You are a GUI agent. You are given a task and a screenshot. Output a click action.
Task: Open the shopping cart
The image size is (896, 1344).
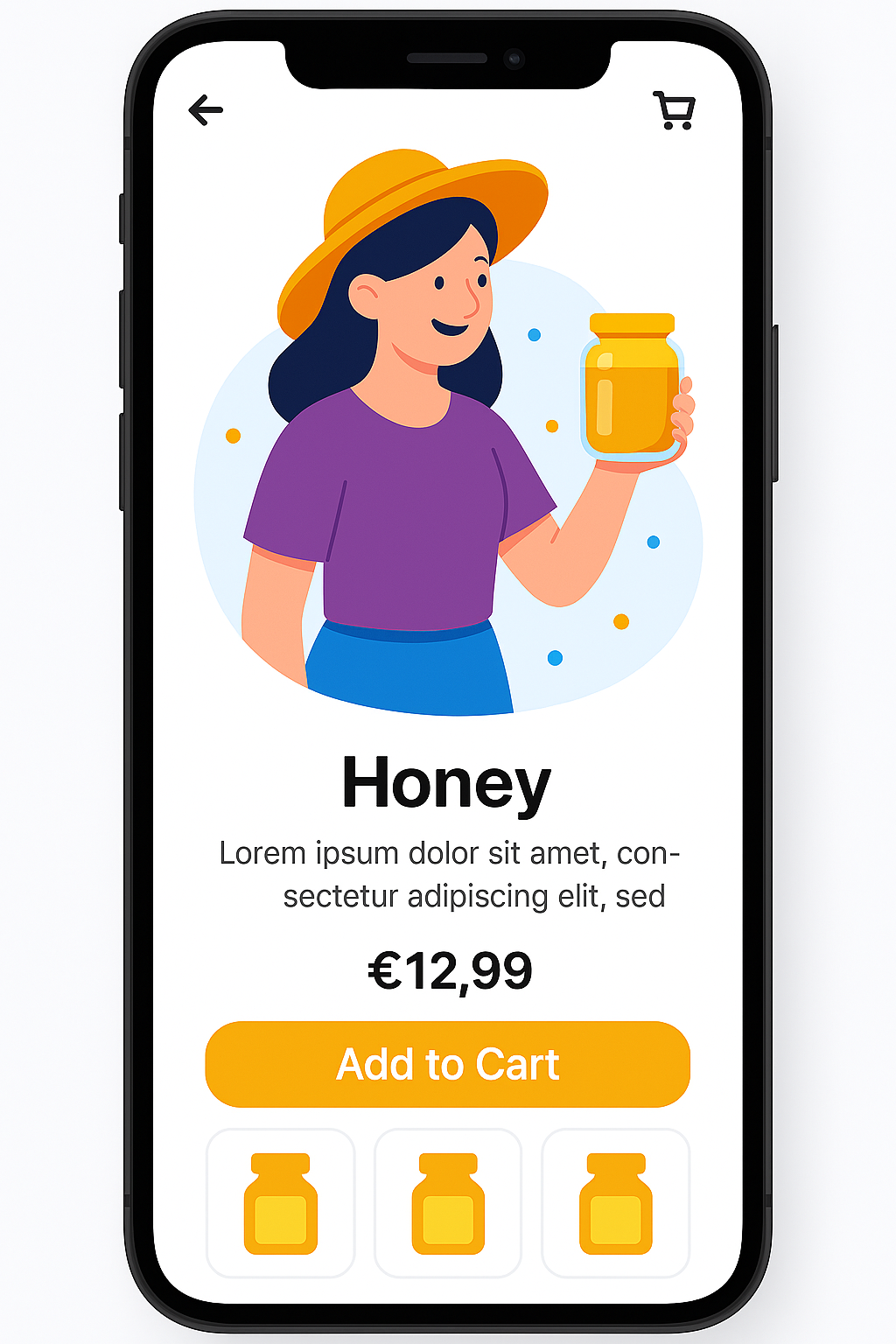[x=675, y=111]
